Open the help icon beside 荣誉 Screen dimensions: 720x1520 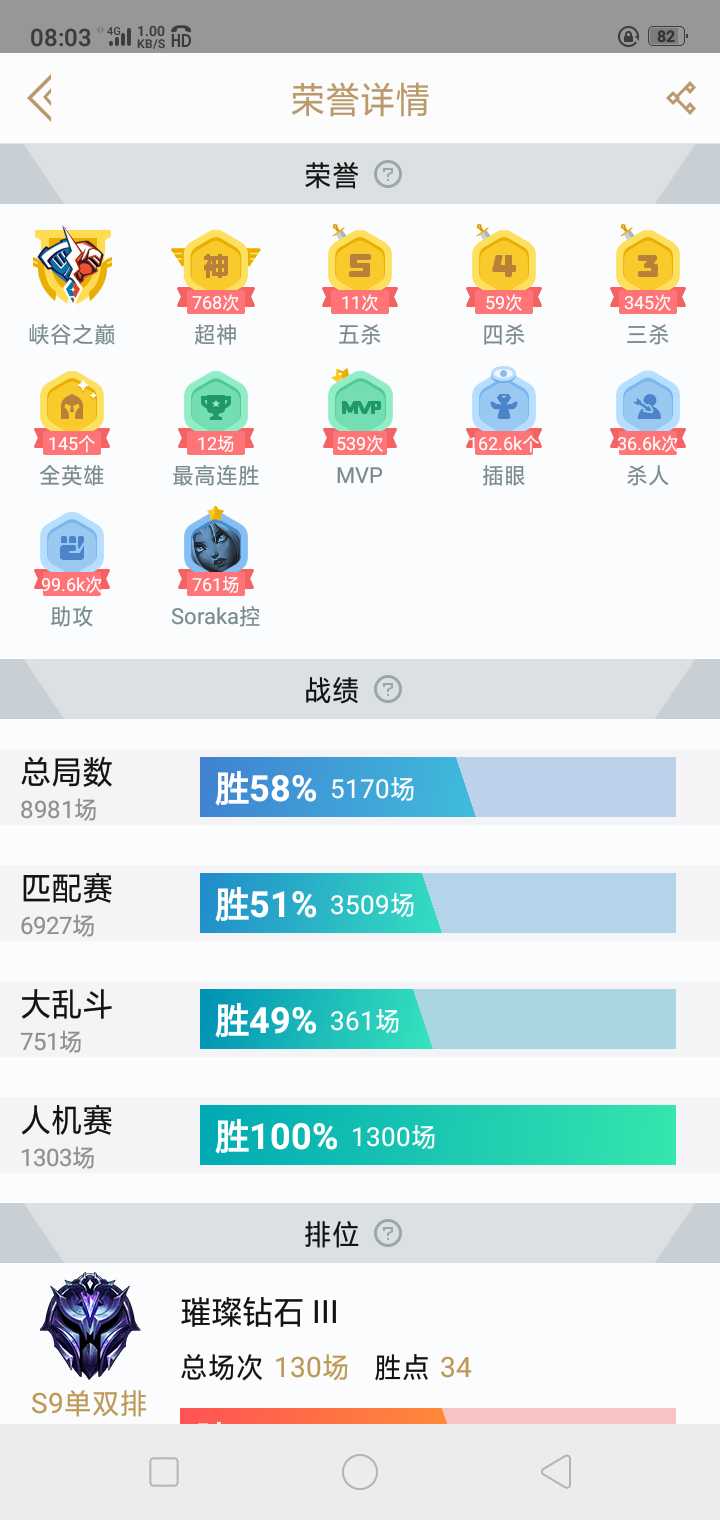388,175
